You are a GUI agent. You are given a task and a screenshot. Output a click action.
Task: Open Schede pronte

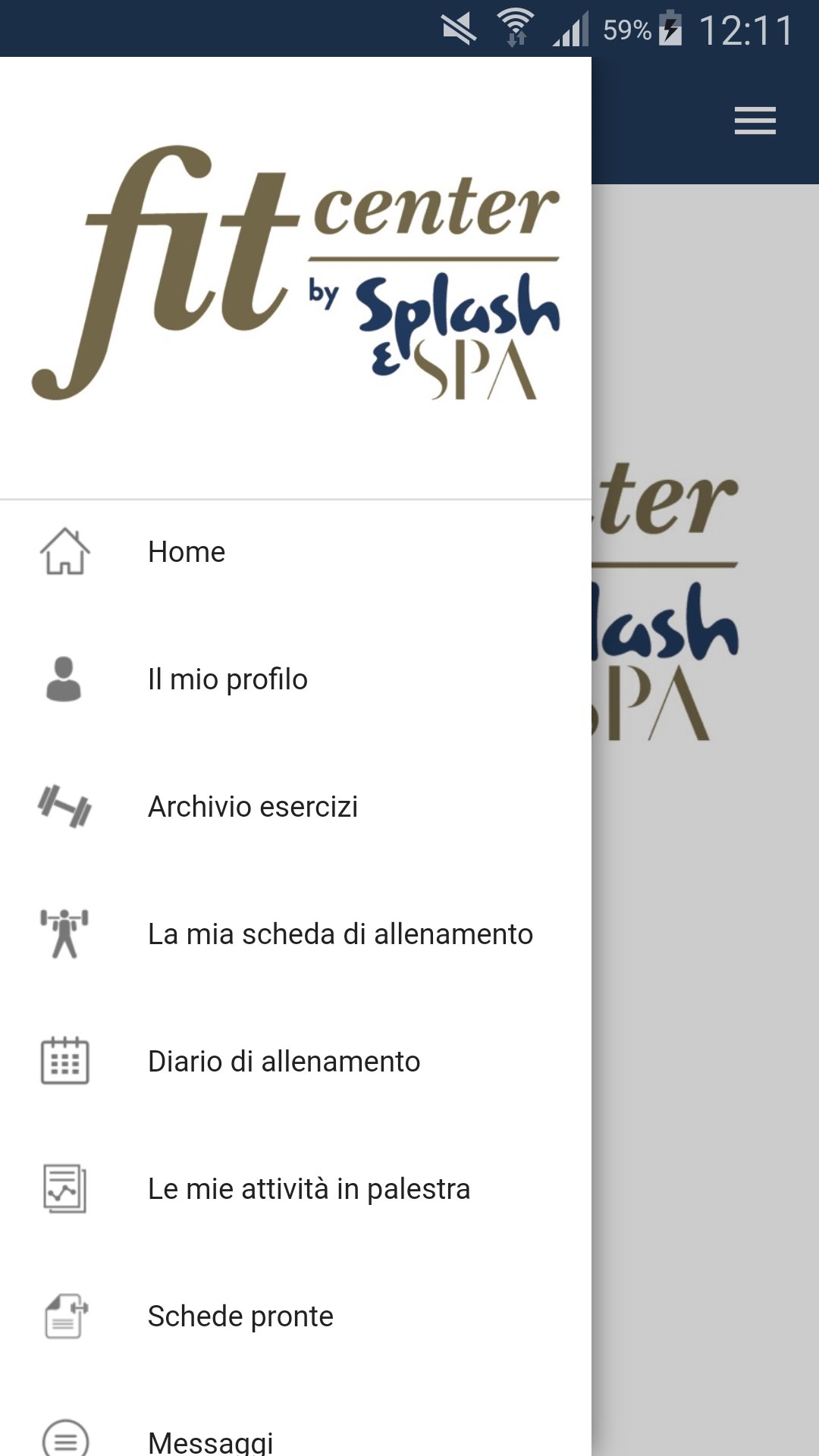point(296,1316)
